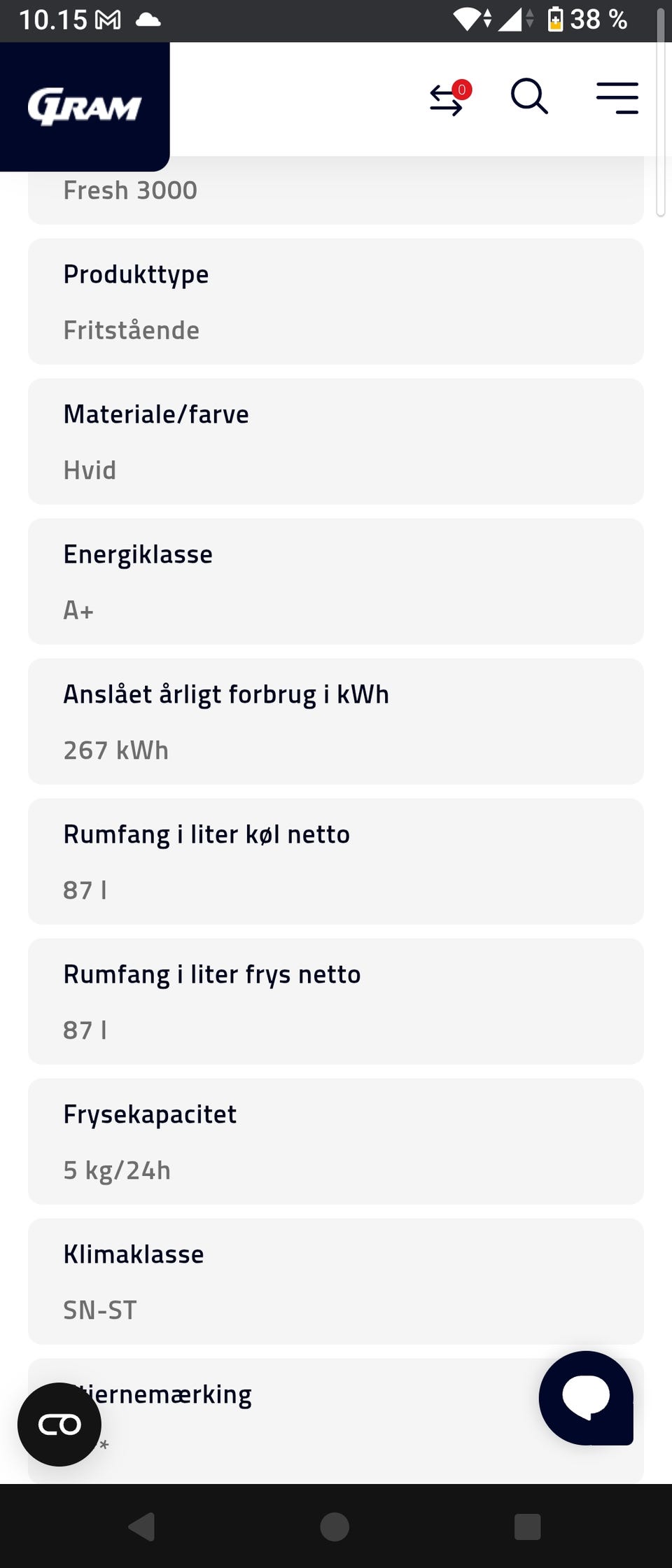Open the chat bubble widget
This screenshot has width=672, height=1568.
tap(587, 1396)
